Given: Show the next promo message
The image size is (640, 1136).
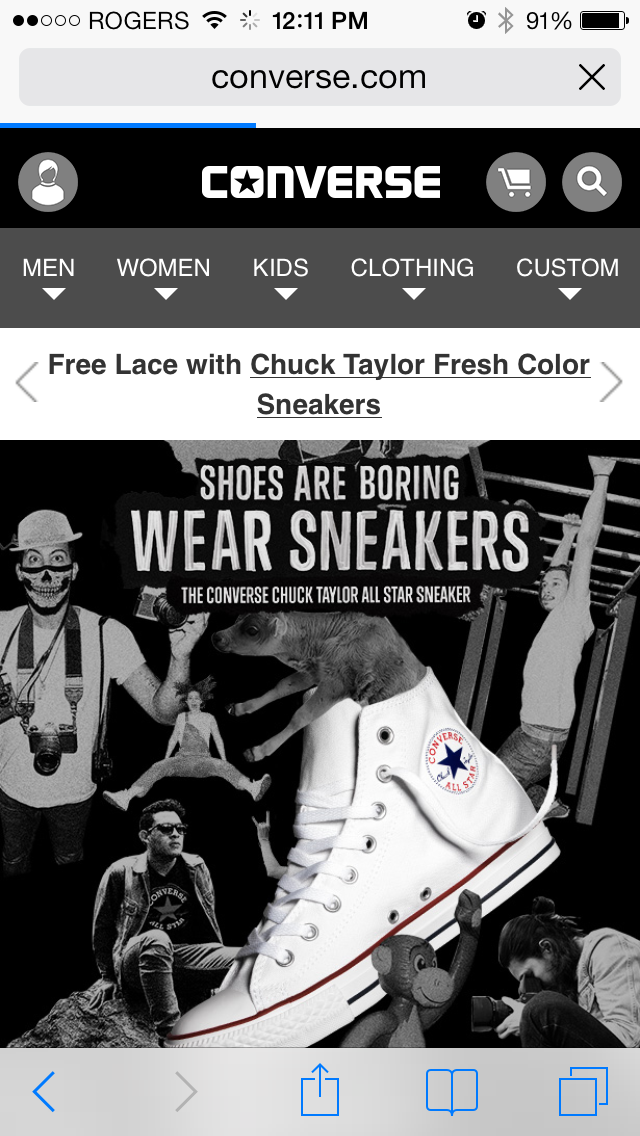Looking at the screenshot, I should (x=611, y=382).
